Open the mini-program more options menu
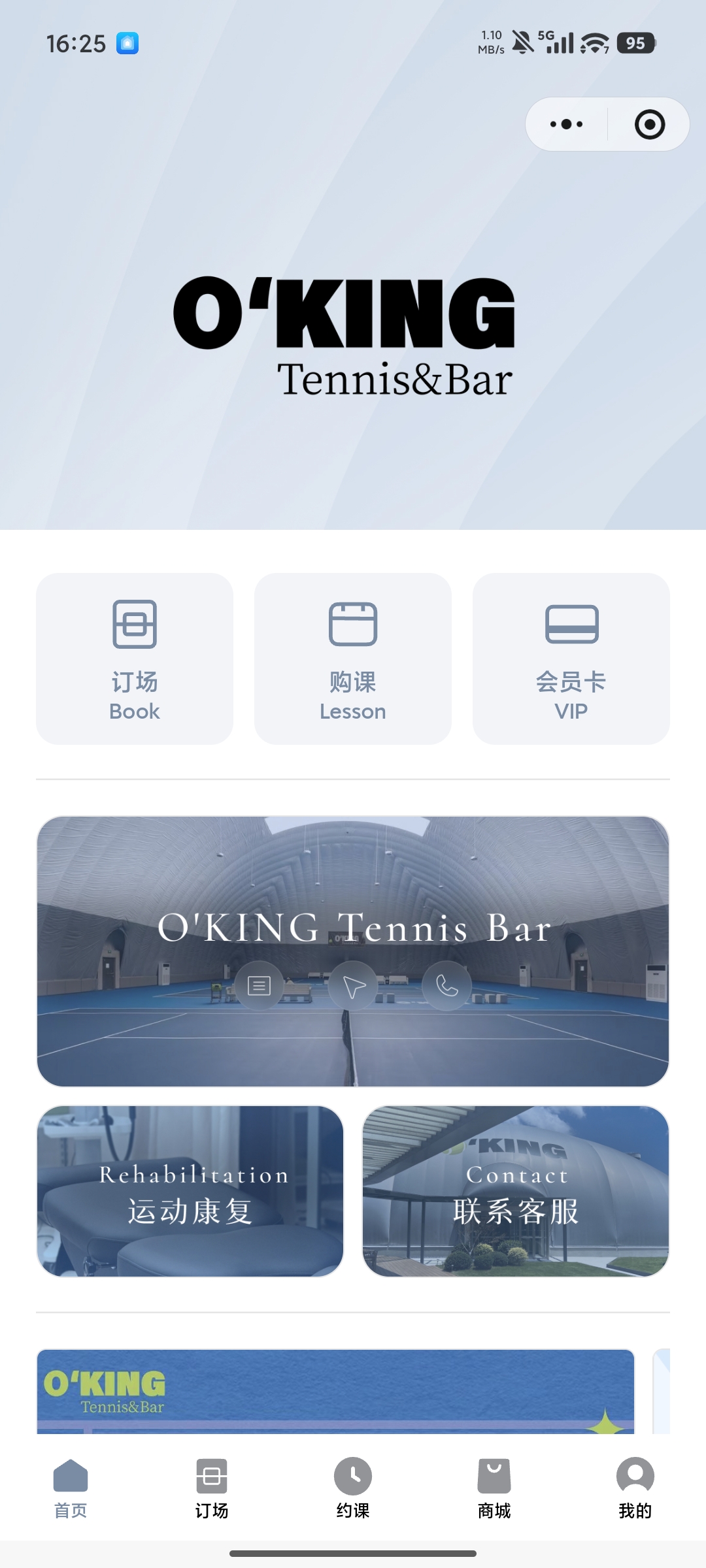The image size is (706, 1568). (565, 123)
